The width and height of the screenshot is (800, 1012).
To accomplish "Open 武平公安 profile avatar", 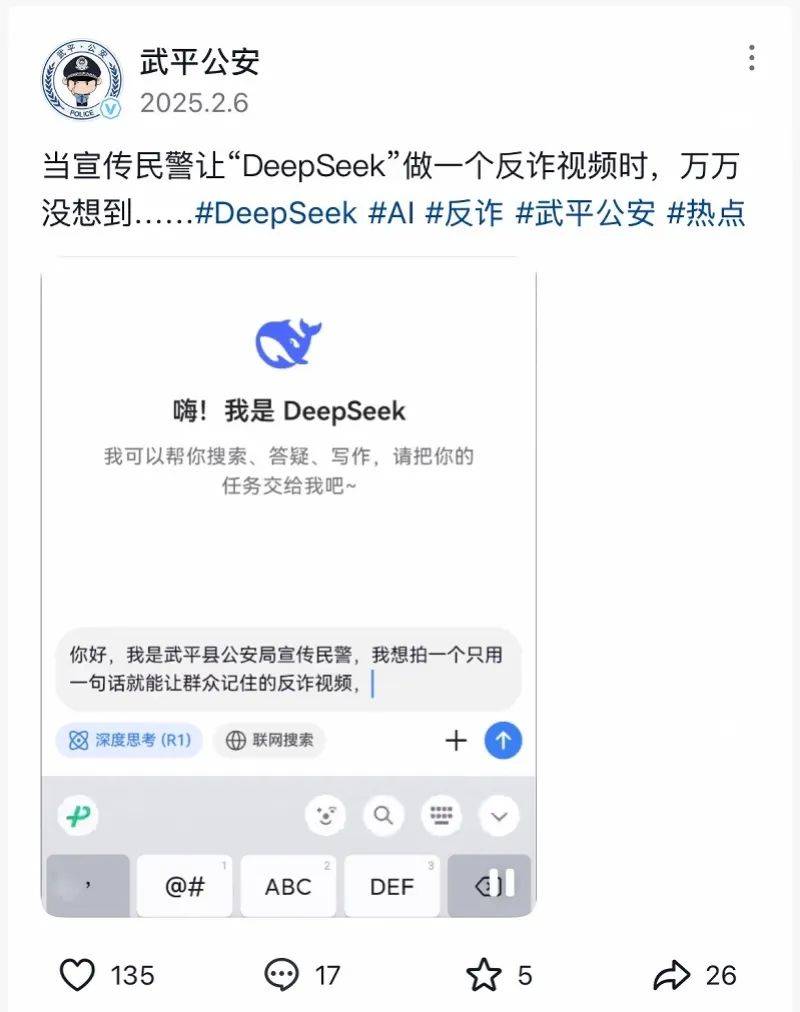I will (x=81, y=79).
